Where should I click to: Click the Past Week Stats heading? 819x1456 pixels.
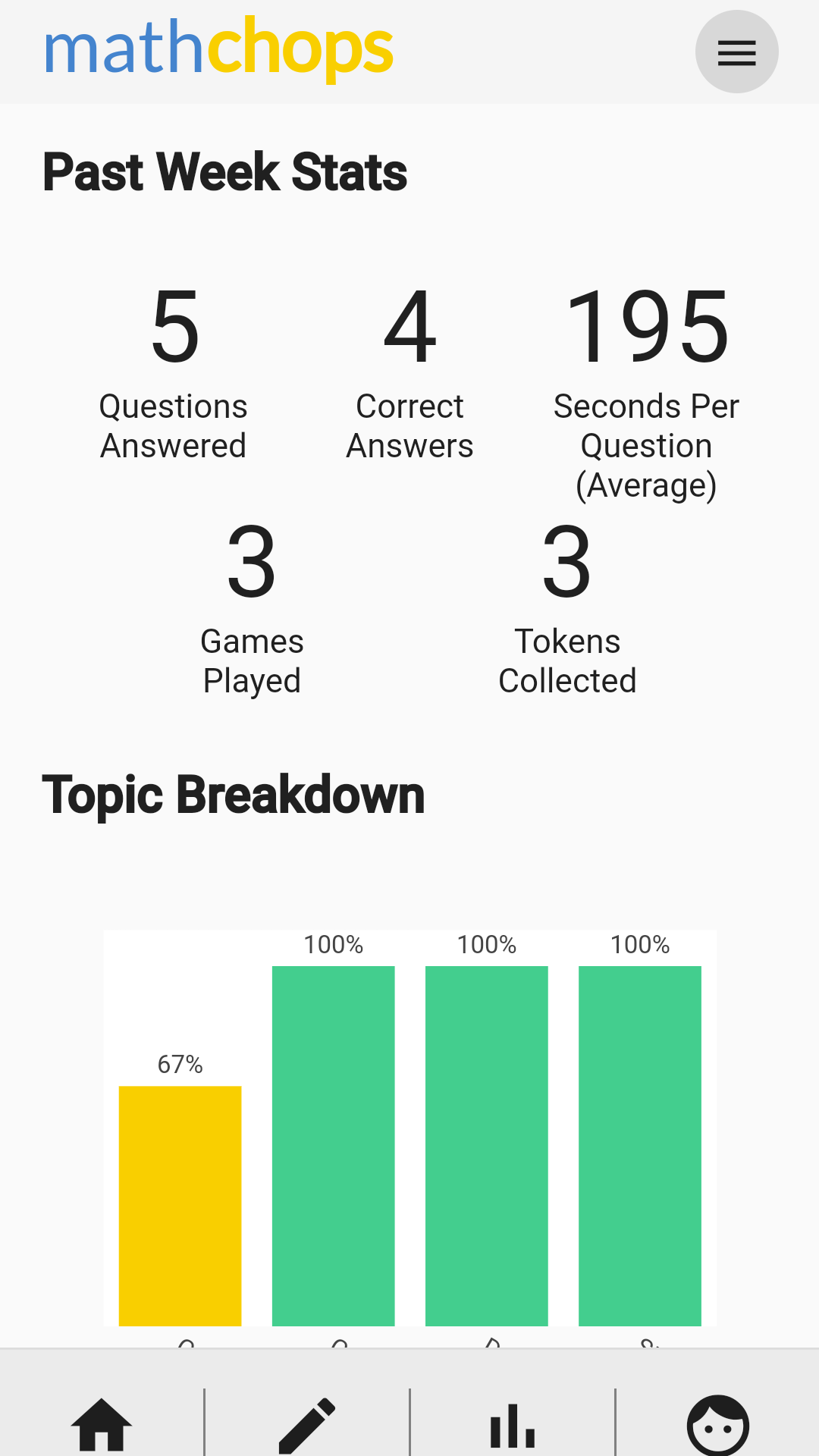click(x=225, y=171)
